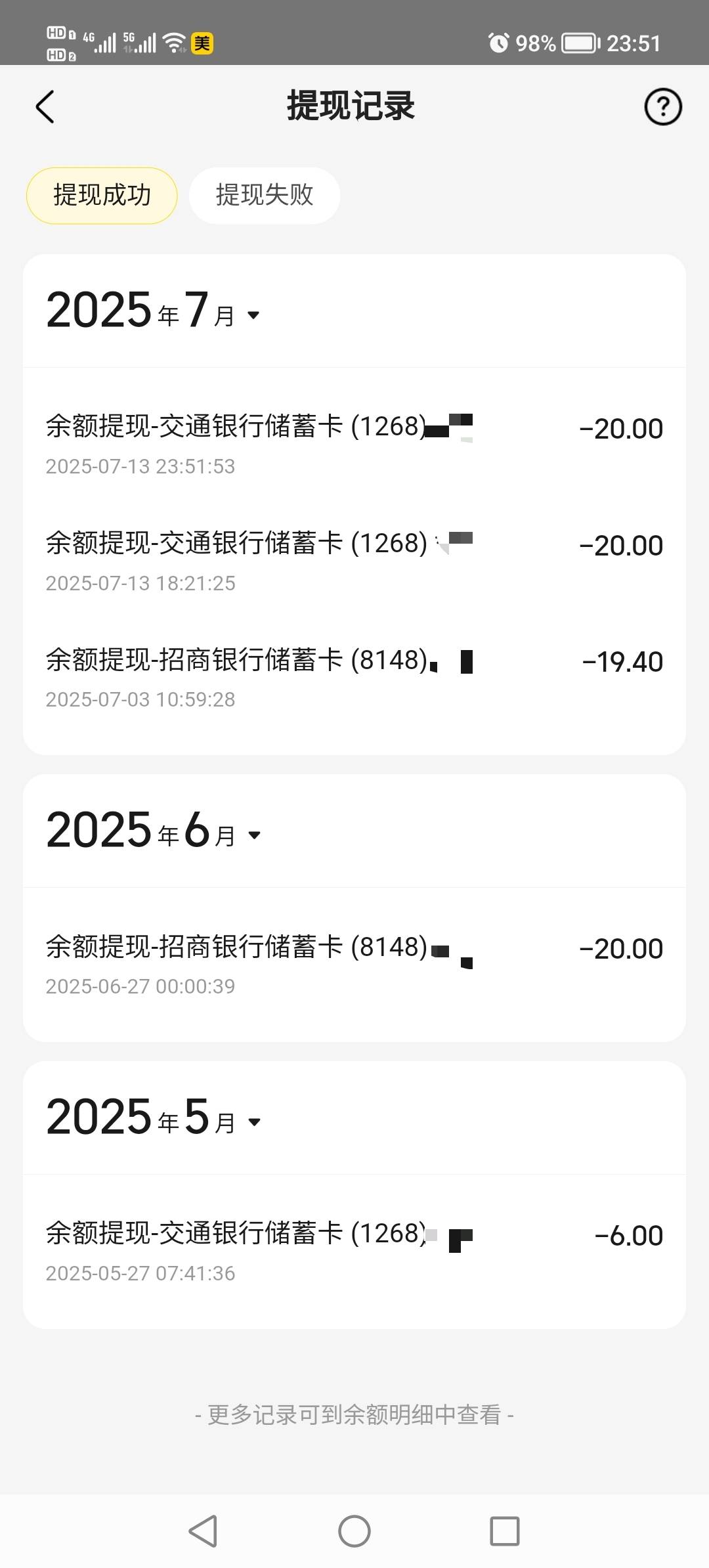
Task: Tap the system home button
Action: [x=354, y=1531]
